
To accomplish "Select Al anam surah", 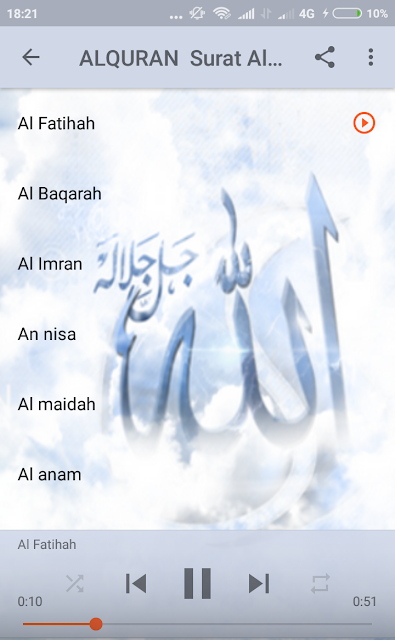I will (x=198, y=474).
